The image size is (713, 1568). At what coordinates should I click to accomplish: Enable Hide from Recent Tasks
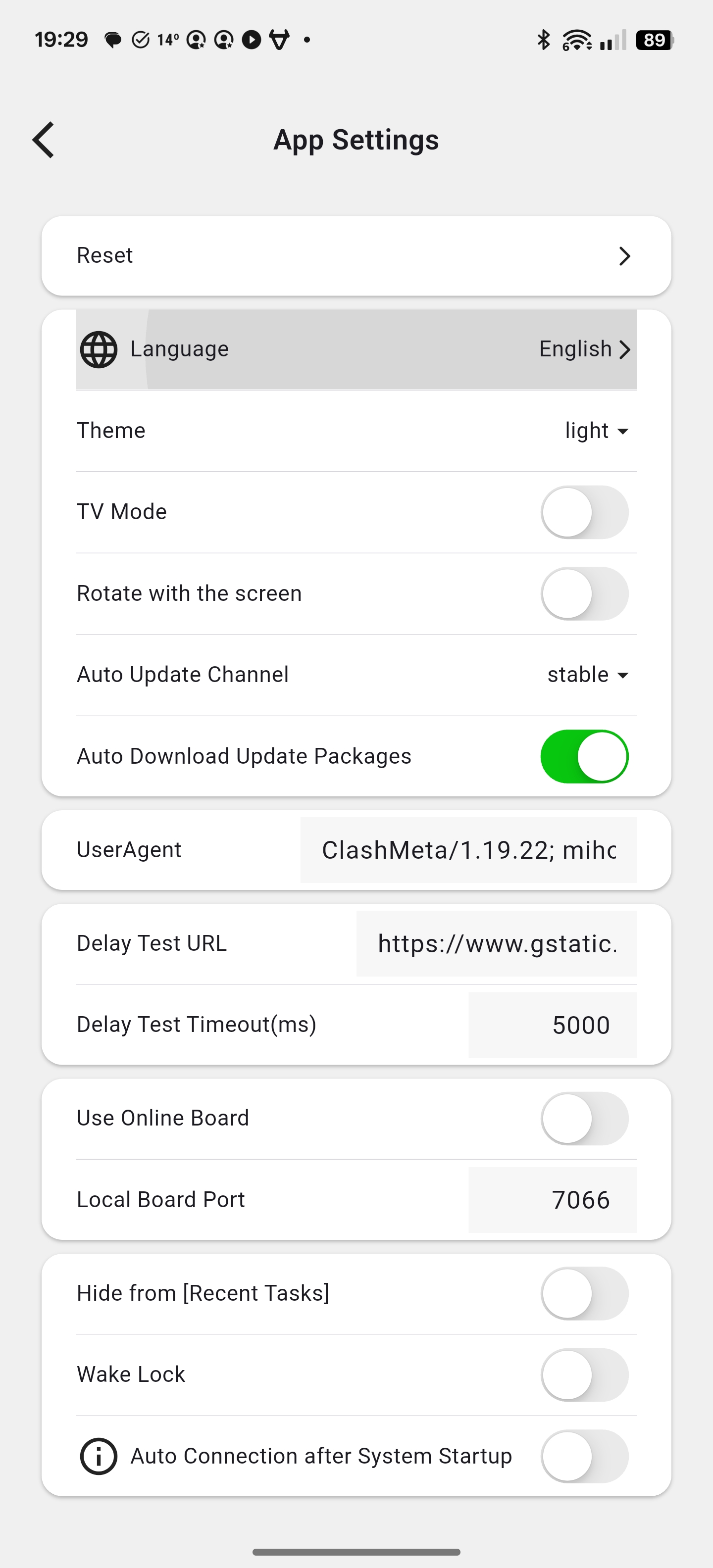(584, 1293)
